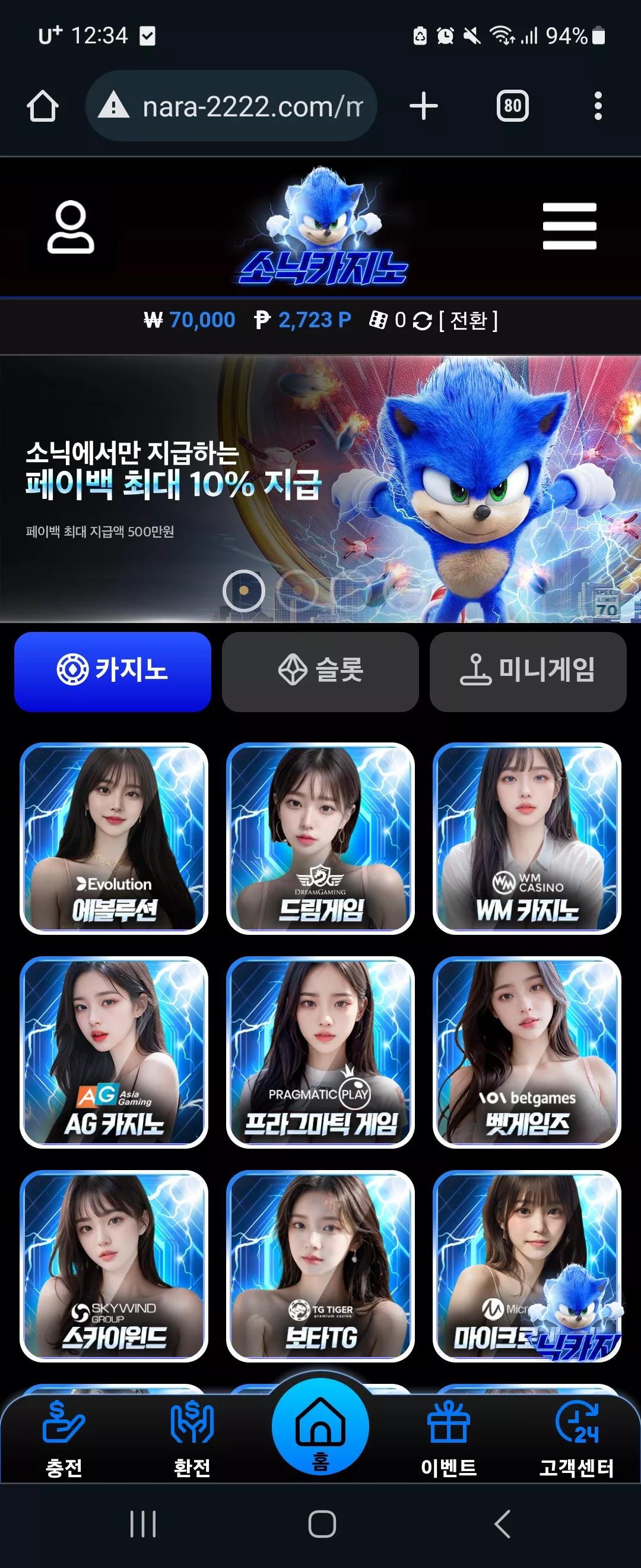This screenshot has height=1568, width=641.
Task: Open the 보타TG tile
Action: [320, 1266]
